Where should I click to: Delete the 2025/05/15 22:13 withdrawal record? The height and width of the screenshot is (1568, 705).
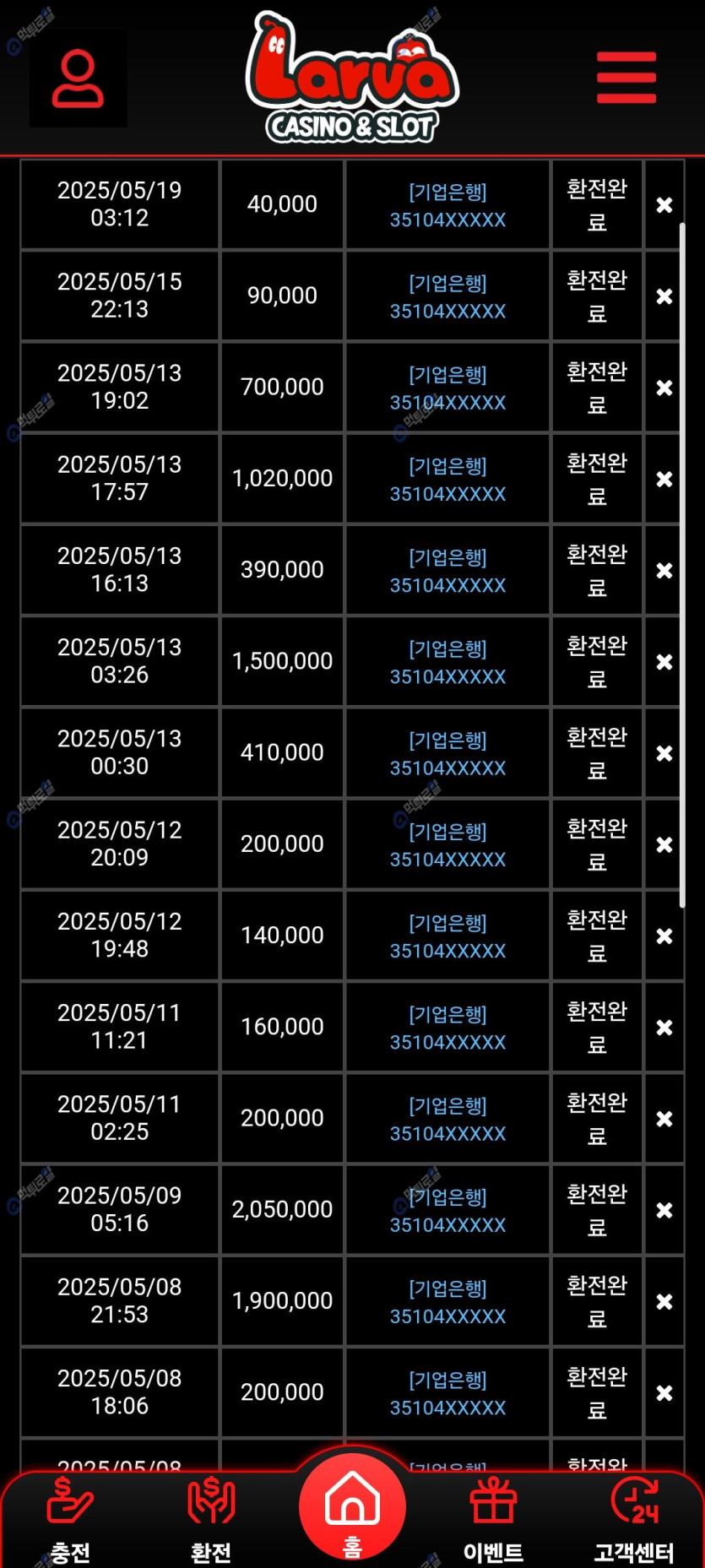[x=664, y=296]
